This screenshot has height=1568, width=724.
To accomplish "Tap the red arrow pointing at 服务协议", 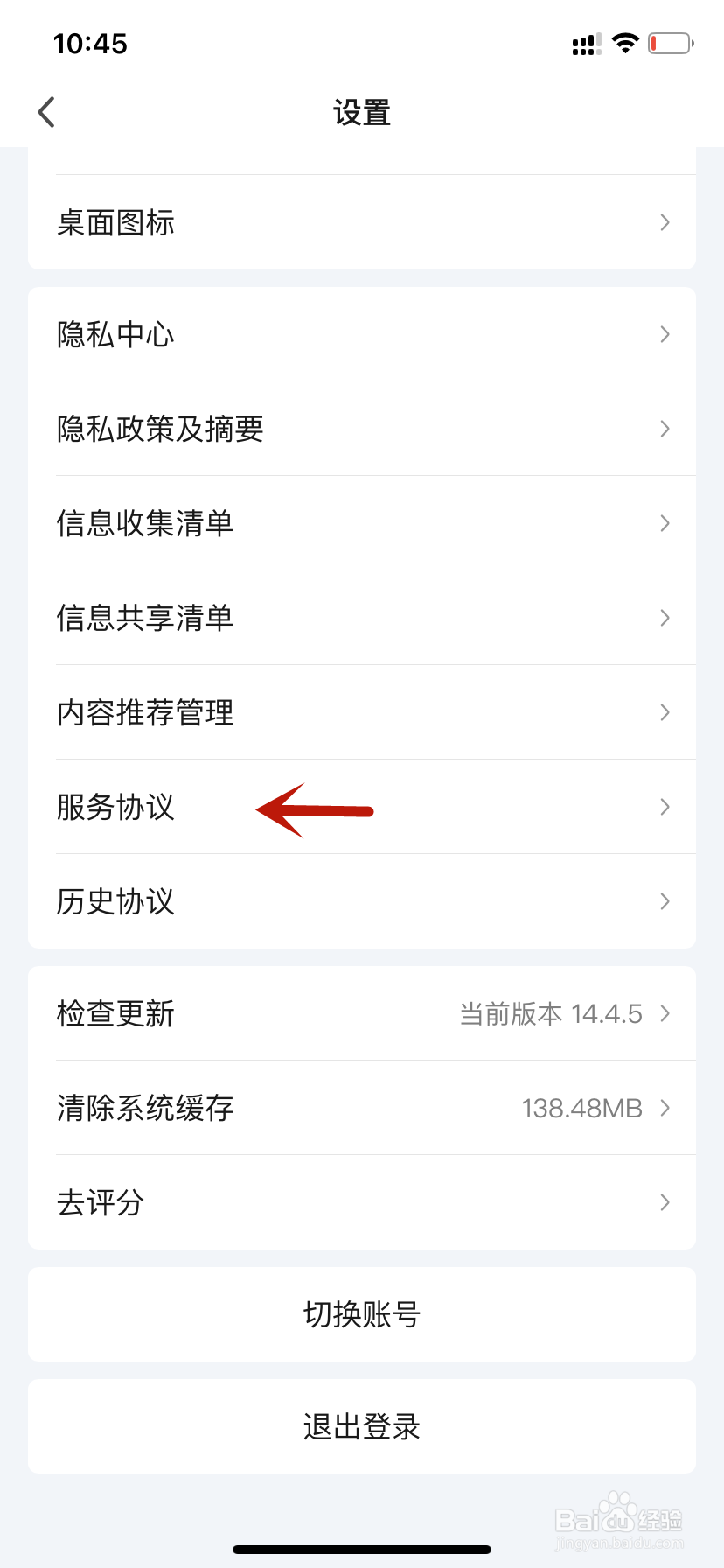I will [315, 809].
